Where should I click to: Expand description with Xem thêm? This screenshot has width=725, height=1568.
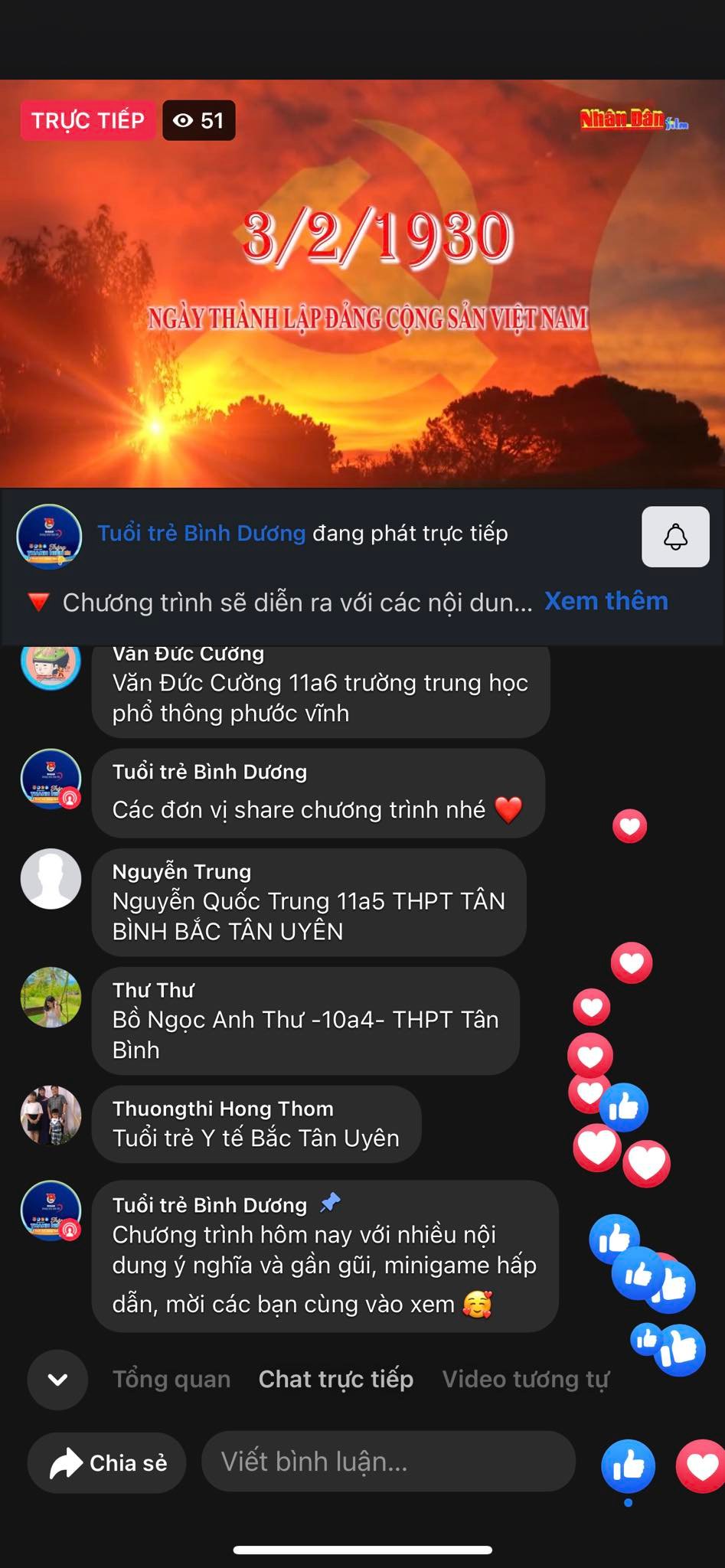[x=606, y=601]
